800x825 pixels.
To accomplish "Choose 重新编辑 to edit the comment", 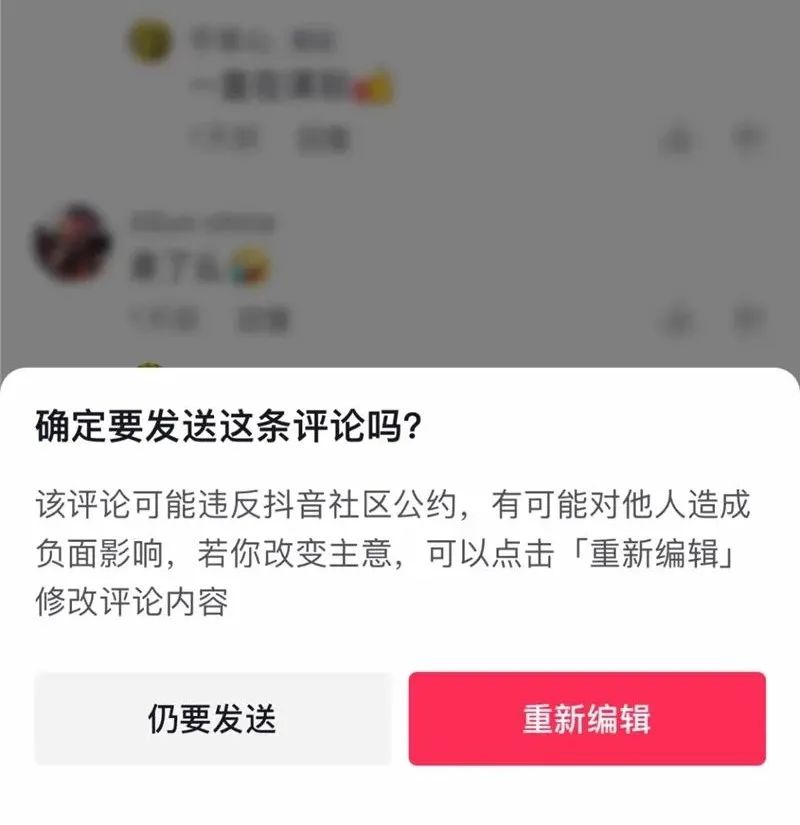I will coord(586,719).
